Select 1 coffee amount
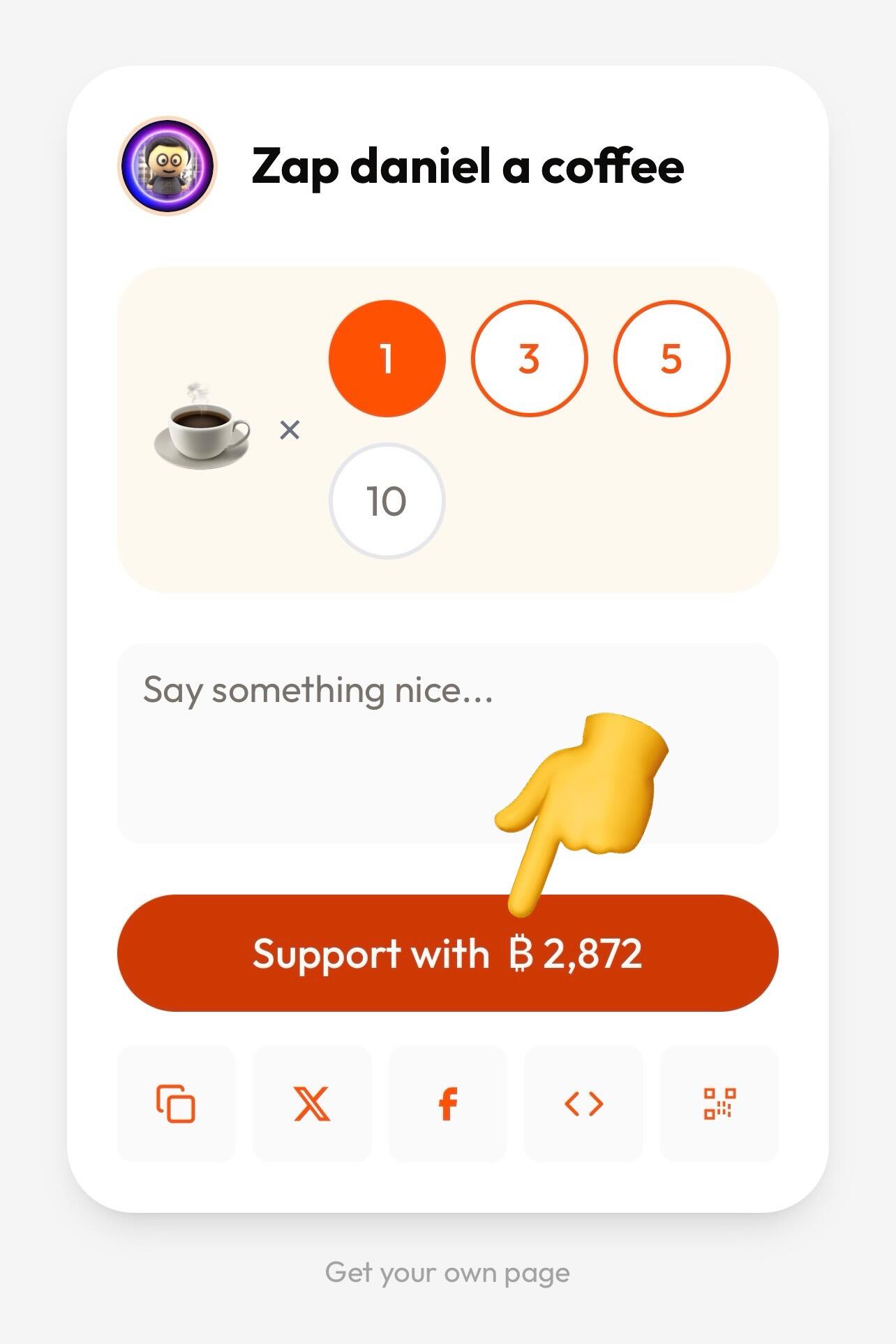Image resolution: width=896 pixels, height=1344 pixels. click(387, 359)
